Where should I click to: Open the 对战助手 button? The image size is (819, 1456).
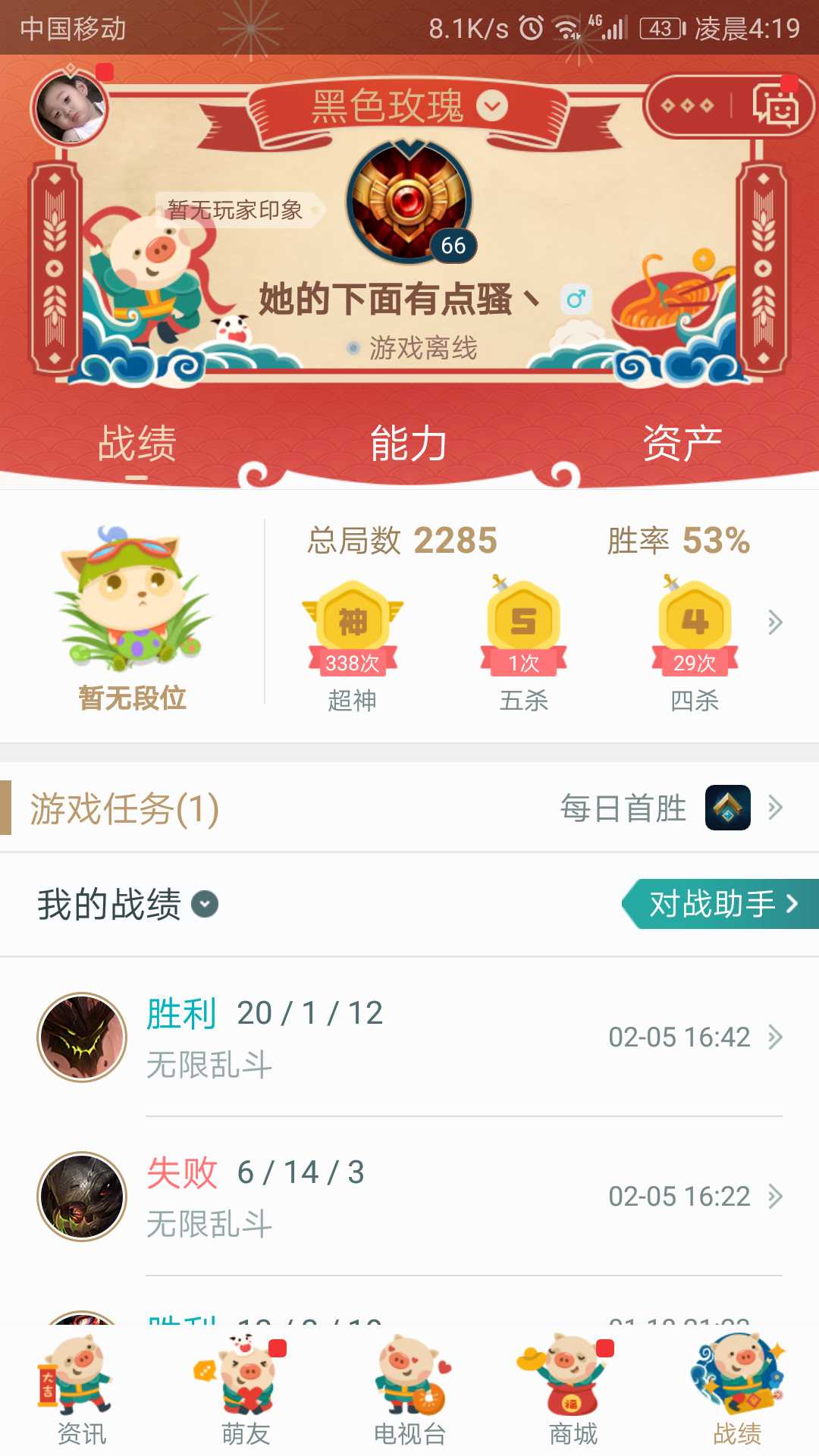click(720, 903)
